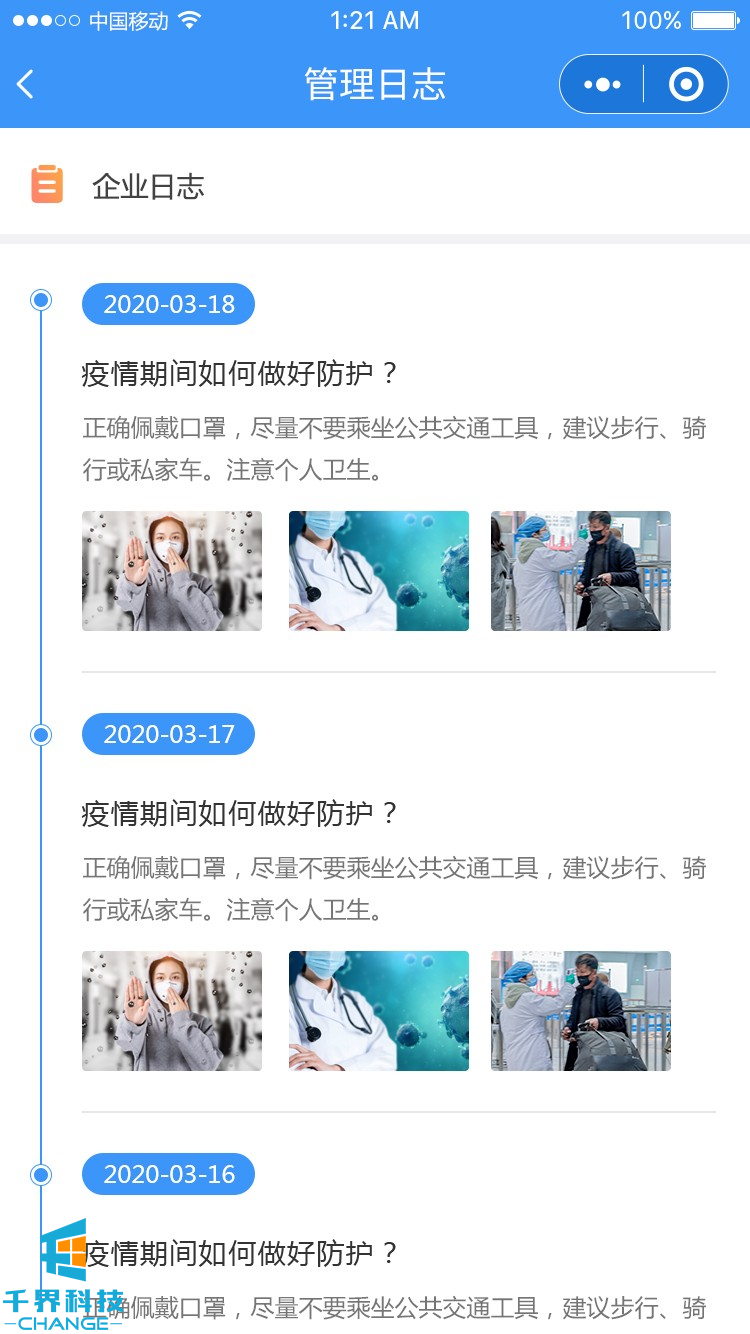This screenshot has height=1334, width=750.
Task: Close the mini program with the circle button
Action: (x=686, y=84)
